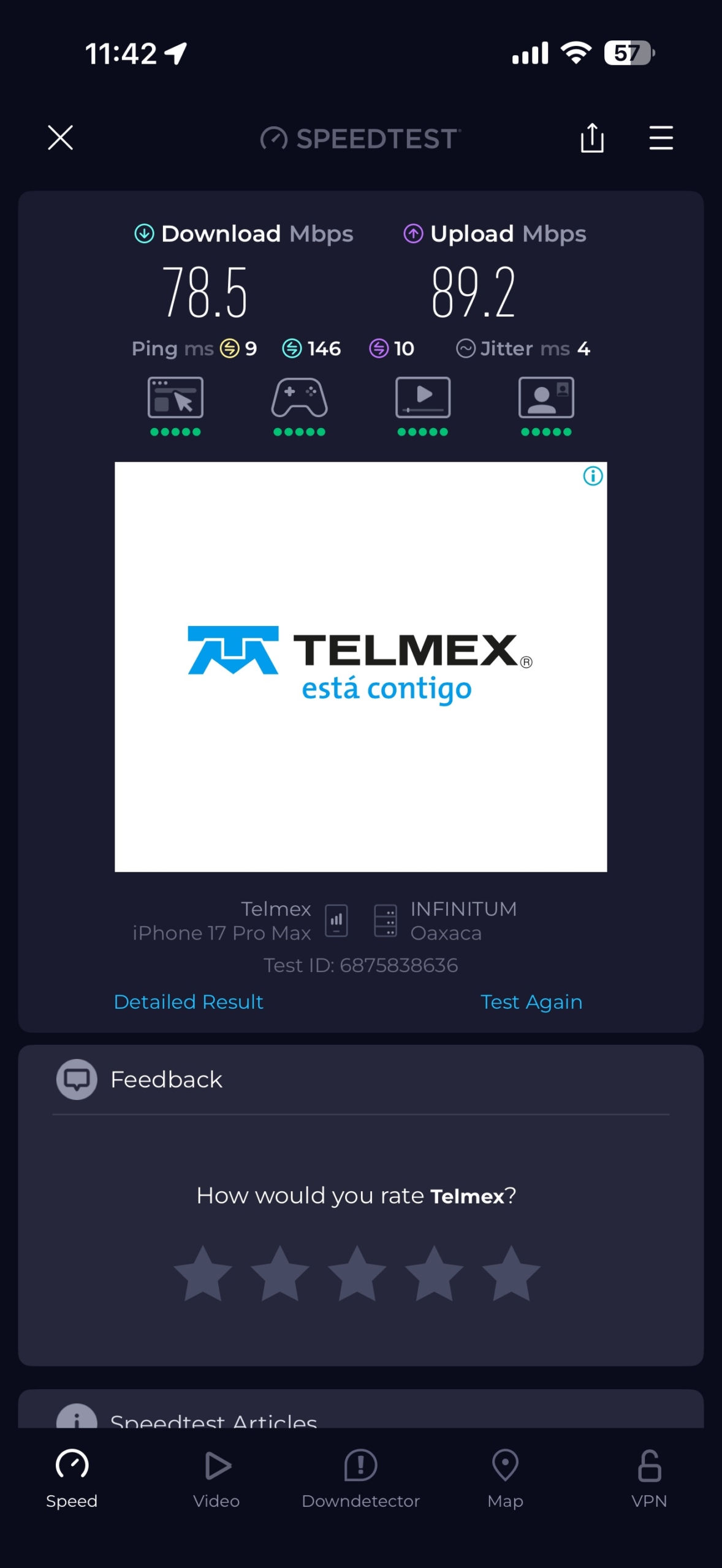Screen dimensions: 722x1568
Task: Check the online gaming performance rating
Action: click(299, 405)
